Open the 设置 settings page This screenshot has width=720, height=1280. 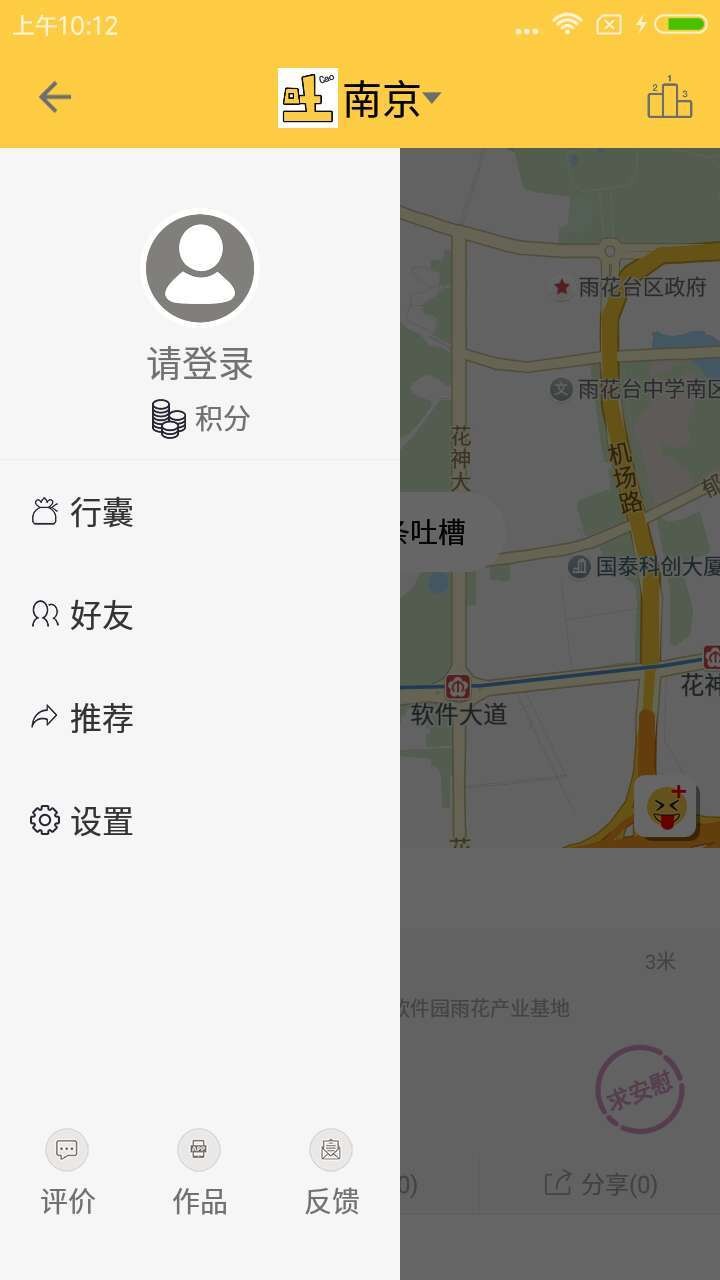pos(85,821)
